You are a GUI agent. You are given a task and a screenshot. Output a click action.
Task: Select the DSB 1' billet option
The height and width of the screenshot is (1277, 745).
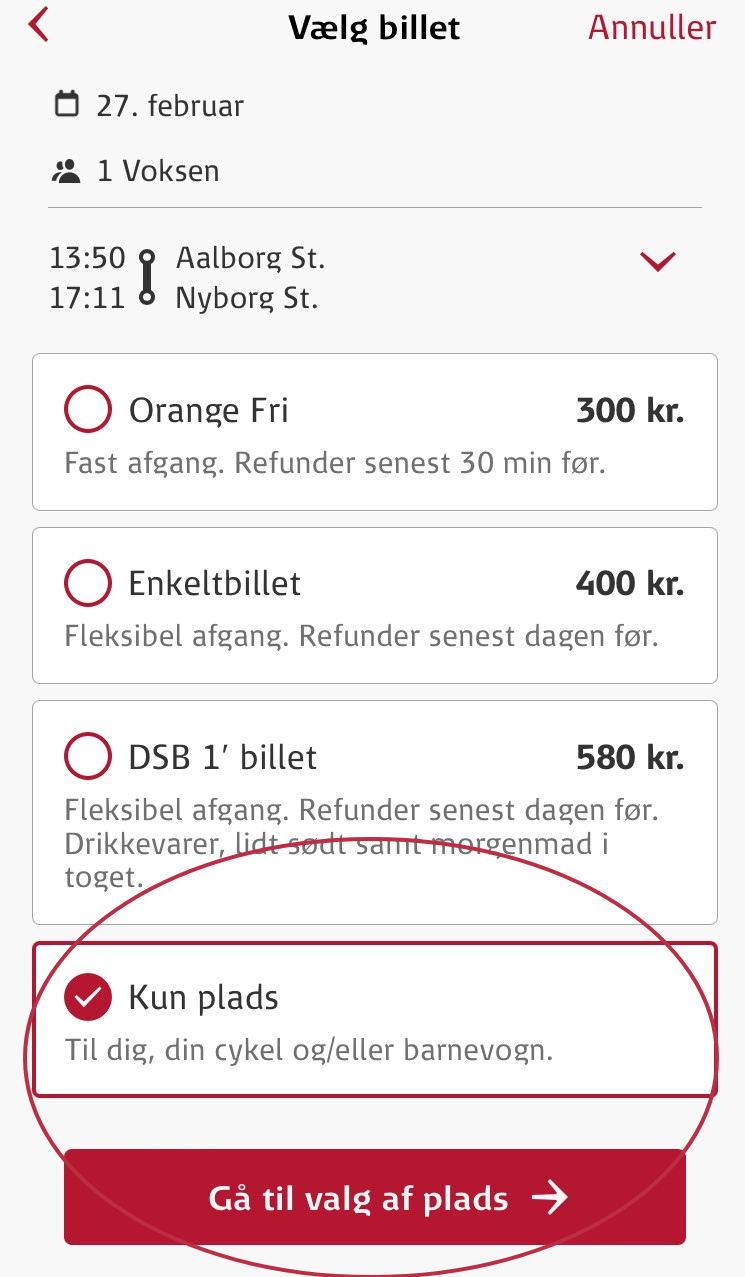[x=87, y=757]
